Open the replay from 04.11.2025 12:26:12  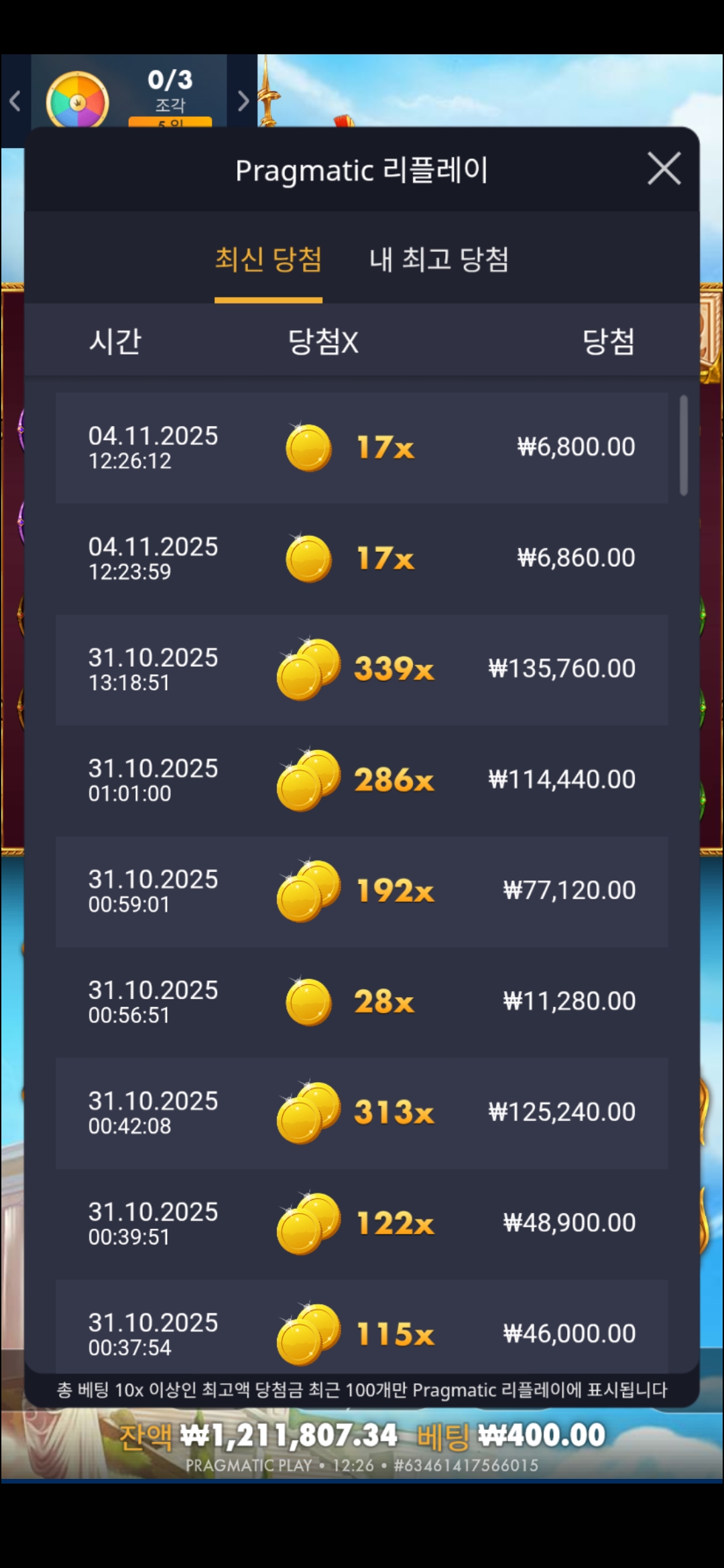click(361, 448)
